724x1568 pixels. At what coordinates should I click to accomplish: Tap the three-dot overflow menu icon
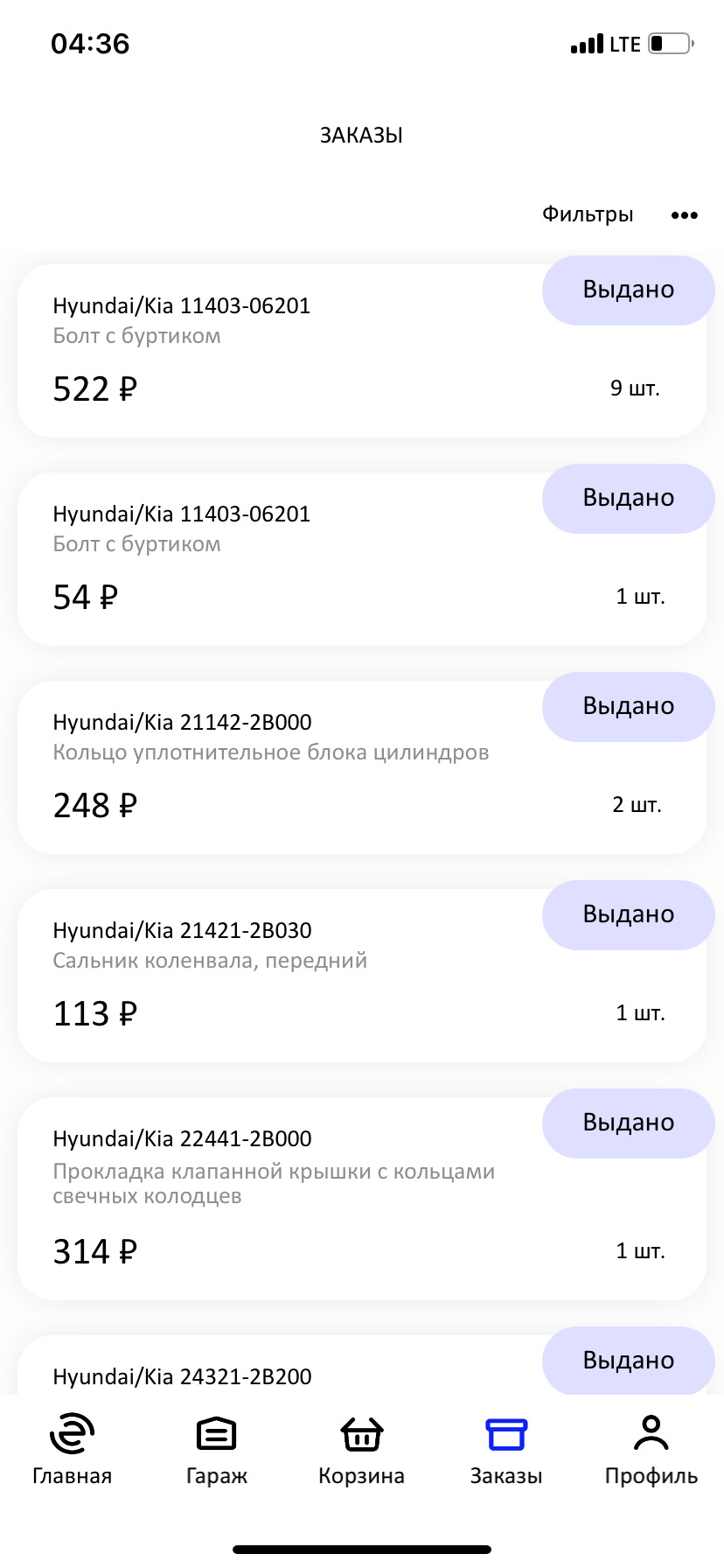pos(684,214)
